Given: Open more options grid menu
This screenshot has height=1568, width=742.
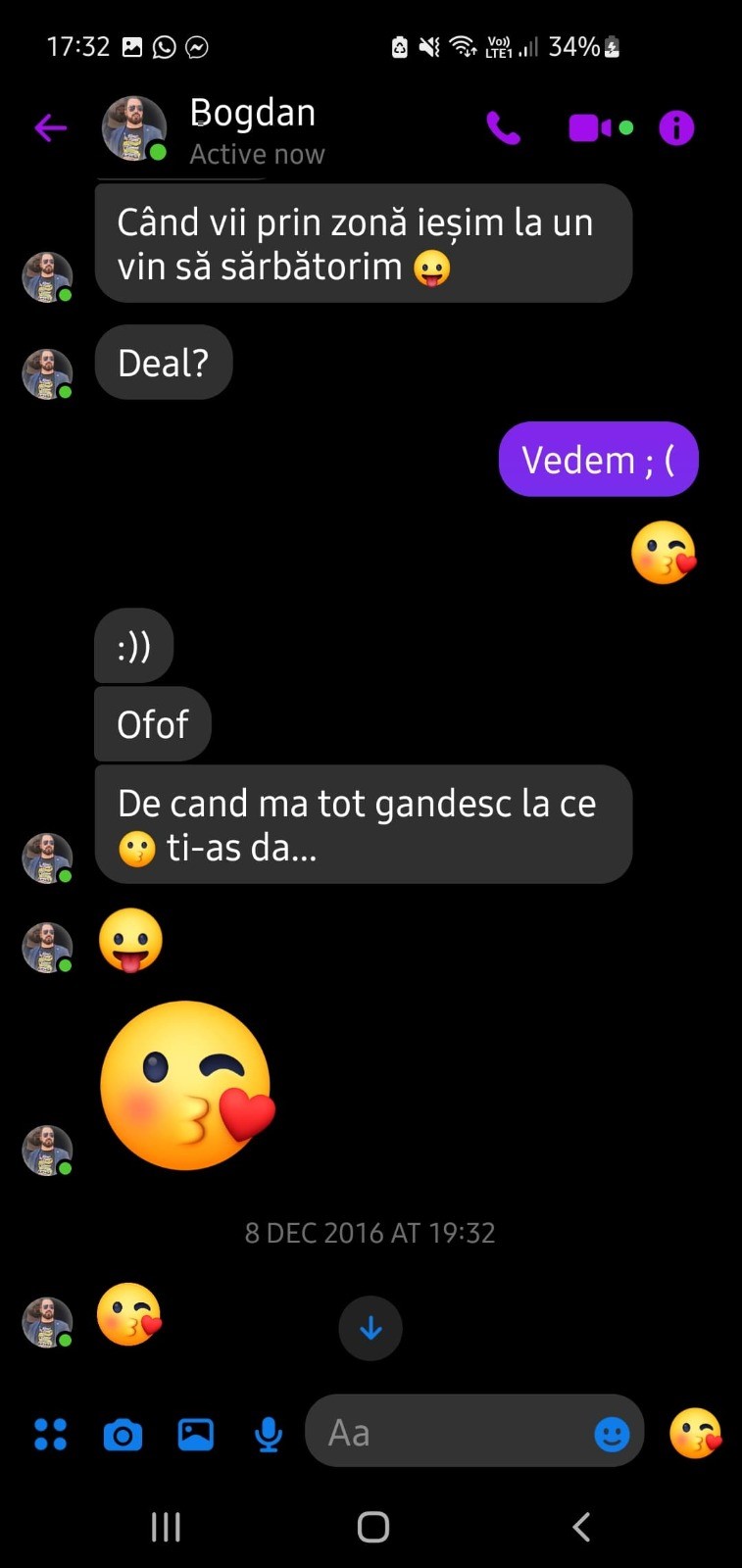Looking at the screenshot, I should point(50,1435).
